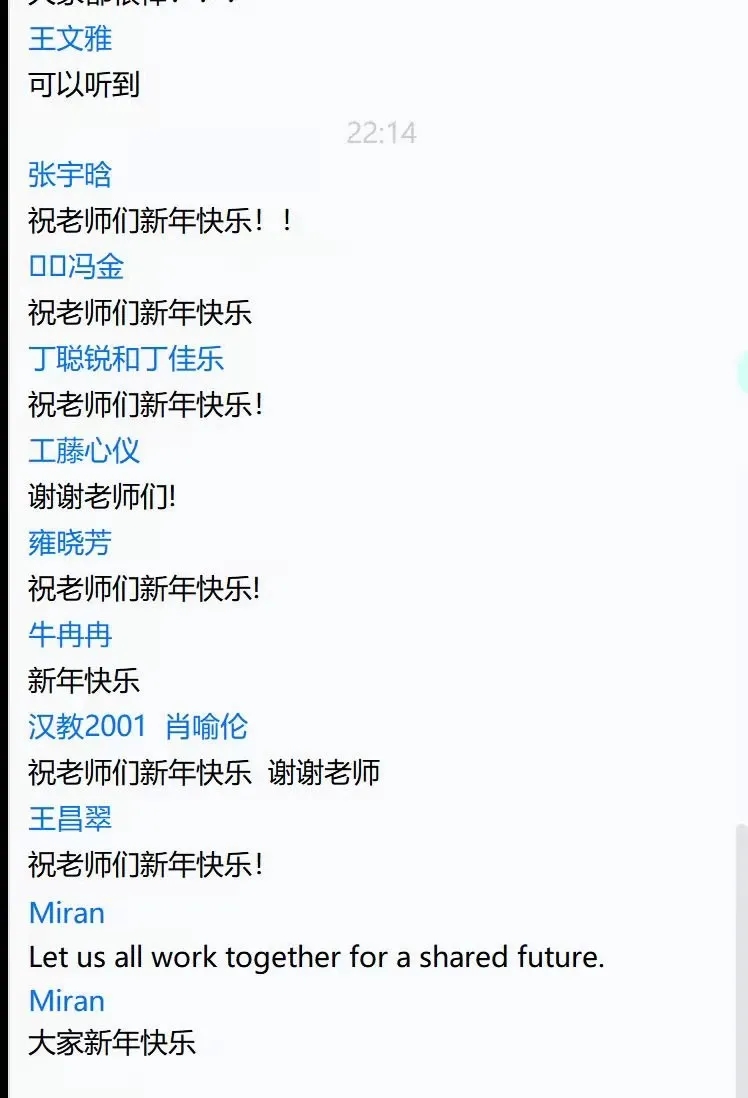Viewport: 748px width, 1098px height.
Task: Open sender 牛冉冉's name
Action: 70,634
